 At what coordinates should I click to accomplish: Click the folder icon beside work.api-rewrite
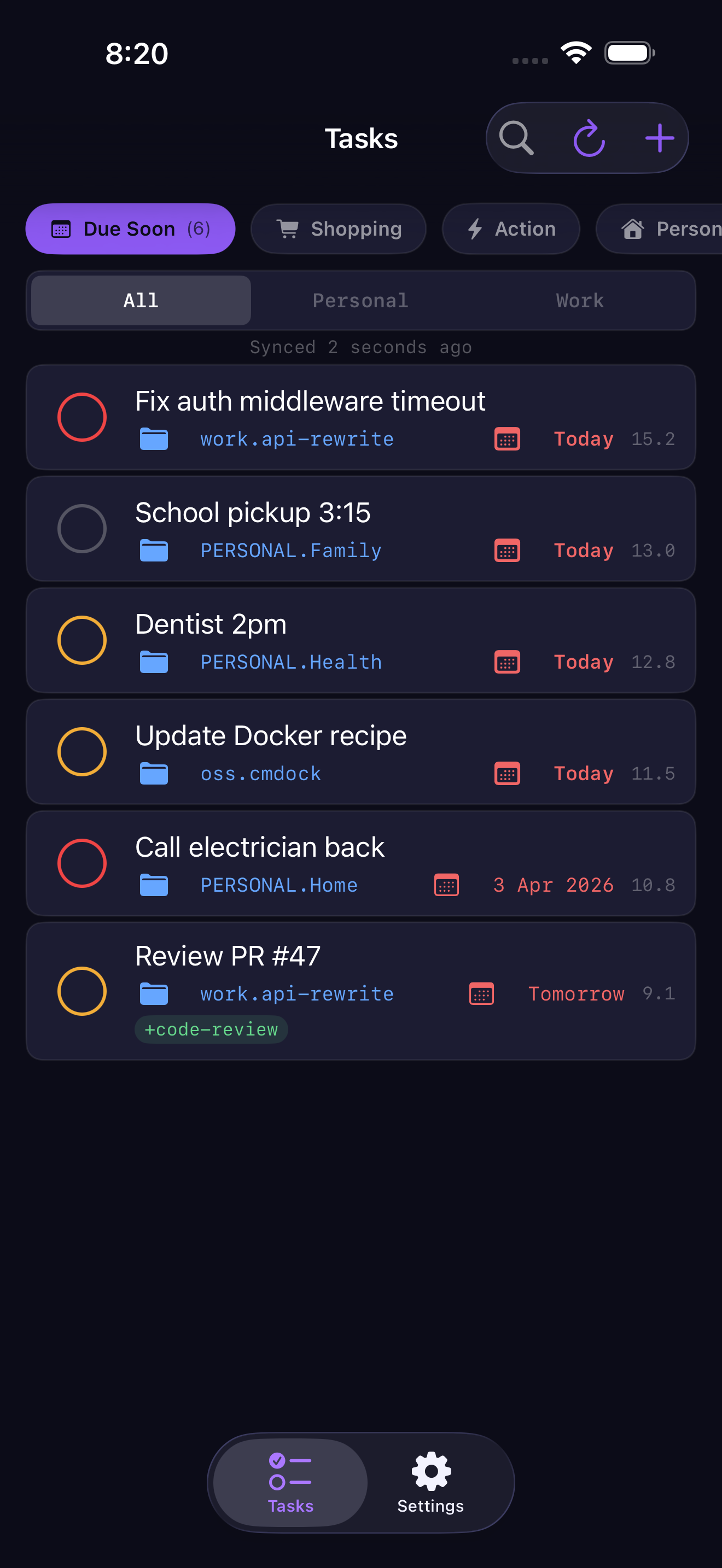coord(154,438)
